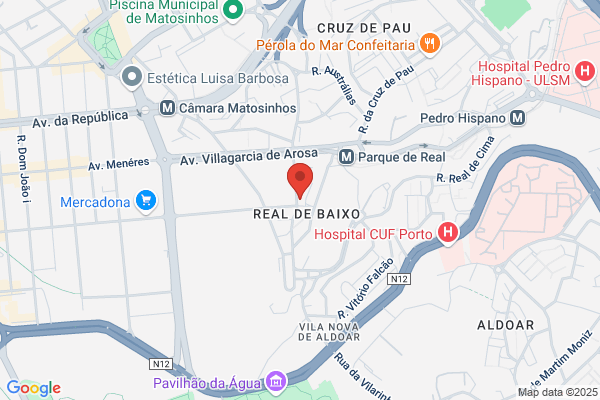Screen dimensions: 600x400
Task: Open the Google logo link
Action: pos(34,388)
